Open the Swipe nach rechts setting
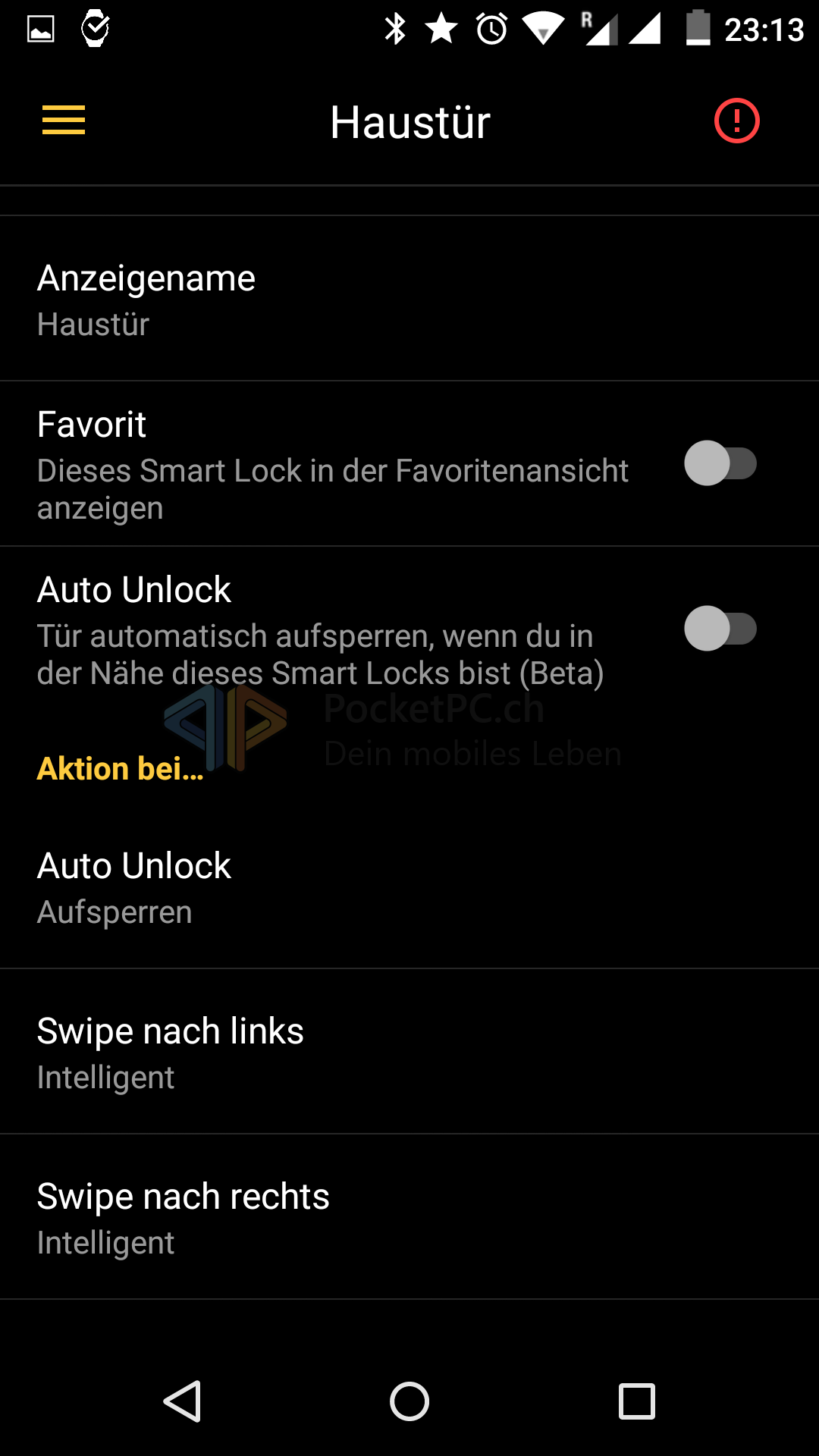This screenshot has width=819, height=1456. pyautogui.click(x=409, y=1218)
